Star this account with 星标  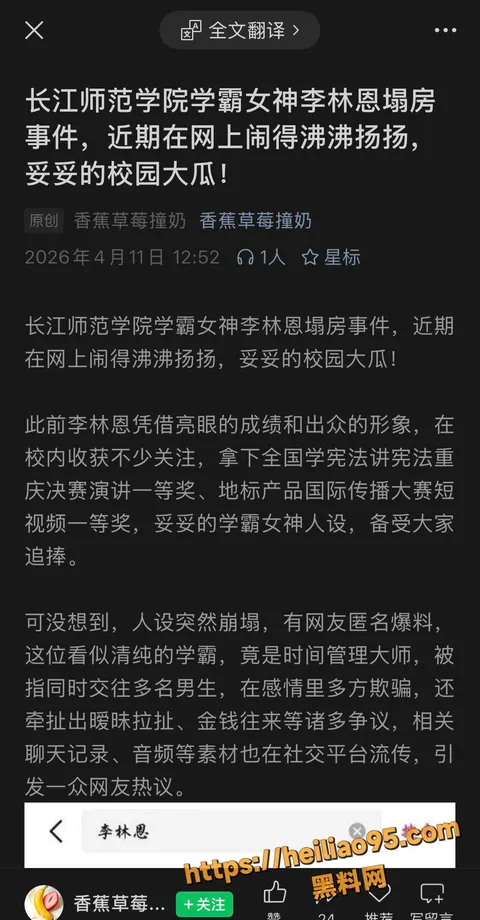pyautogui.click(x=331, y=257)
